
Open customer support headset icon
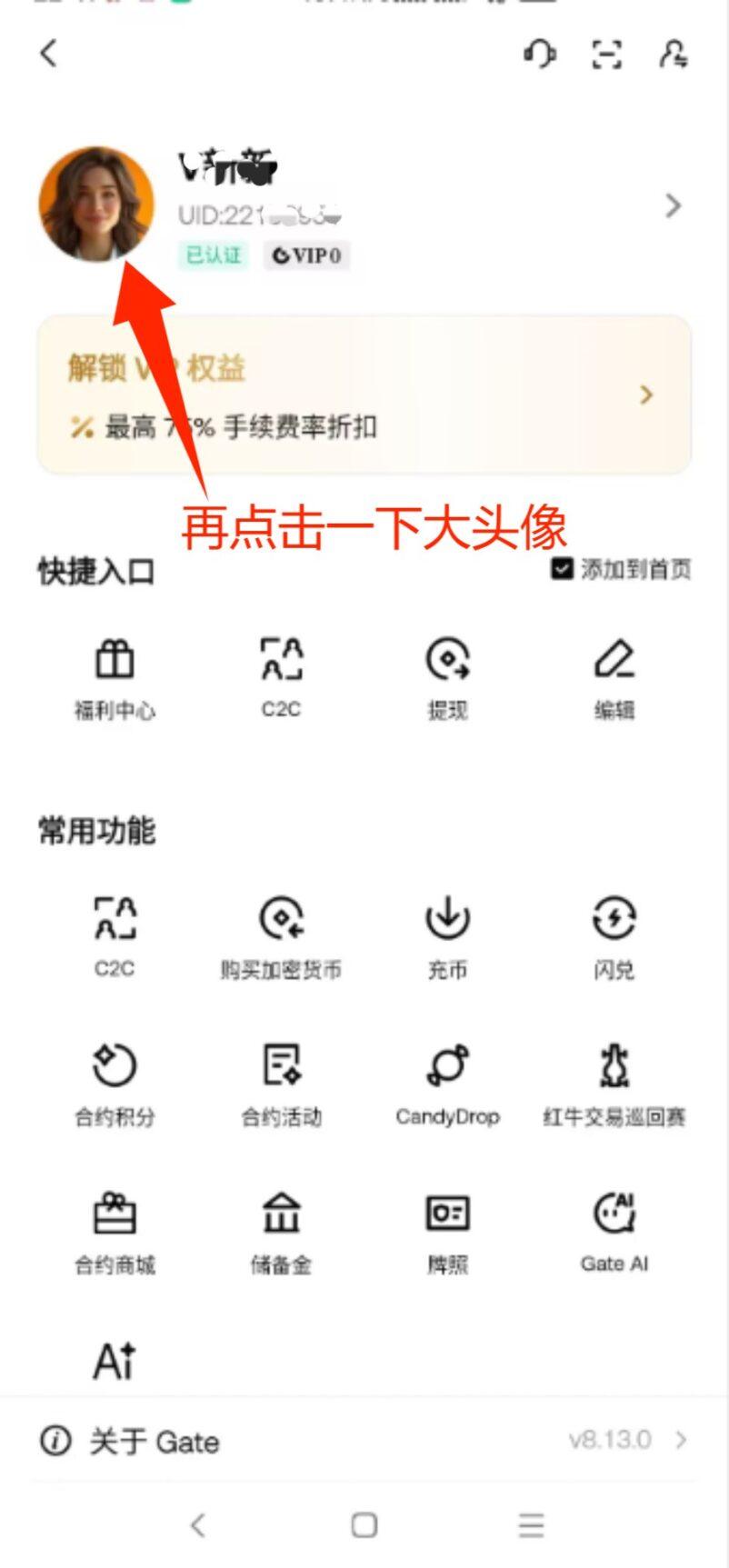pyautogui.click(x=539, y=55)
